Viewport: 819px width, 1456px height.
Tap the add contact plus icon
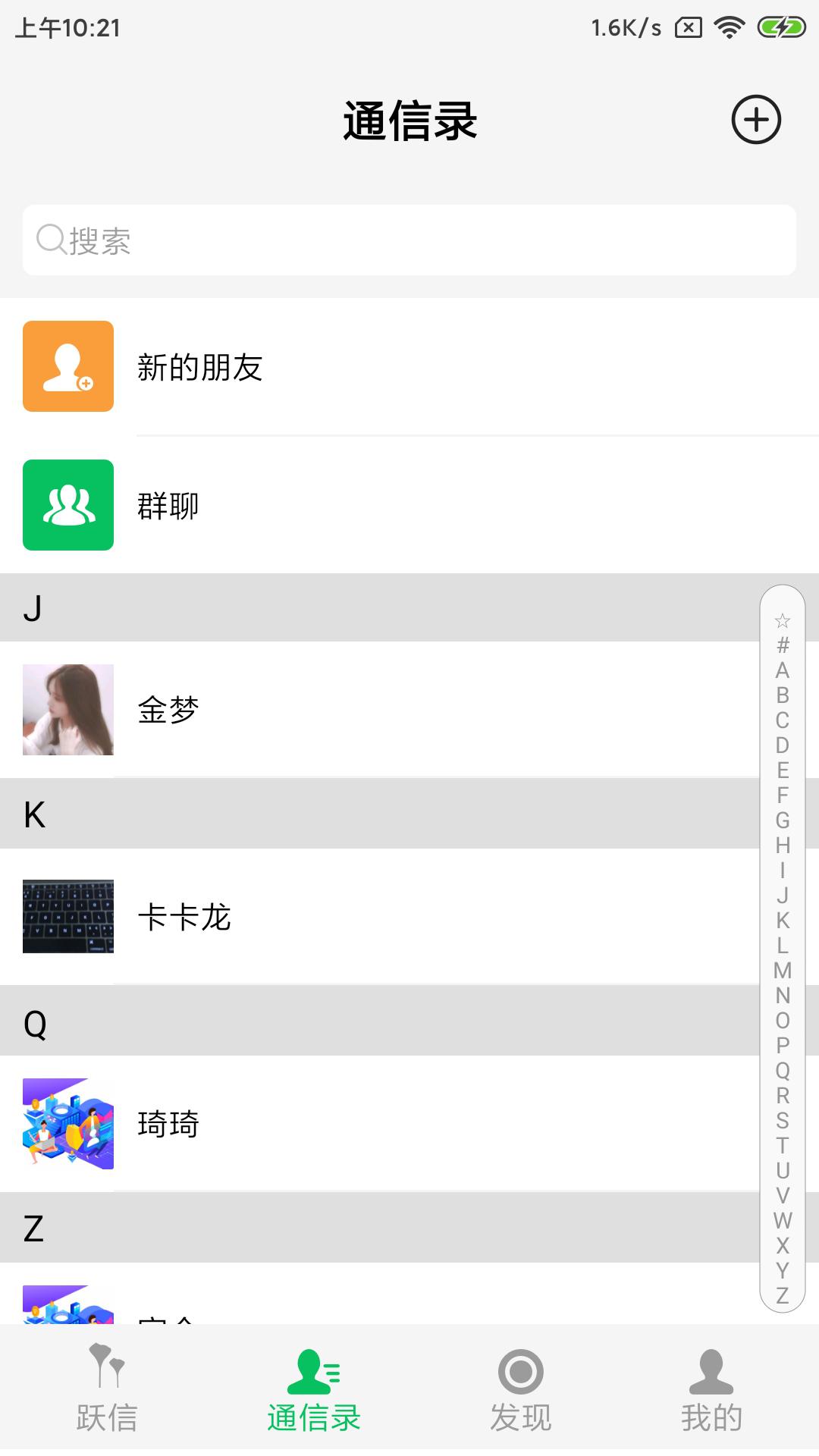pos(755,120)
